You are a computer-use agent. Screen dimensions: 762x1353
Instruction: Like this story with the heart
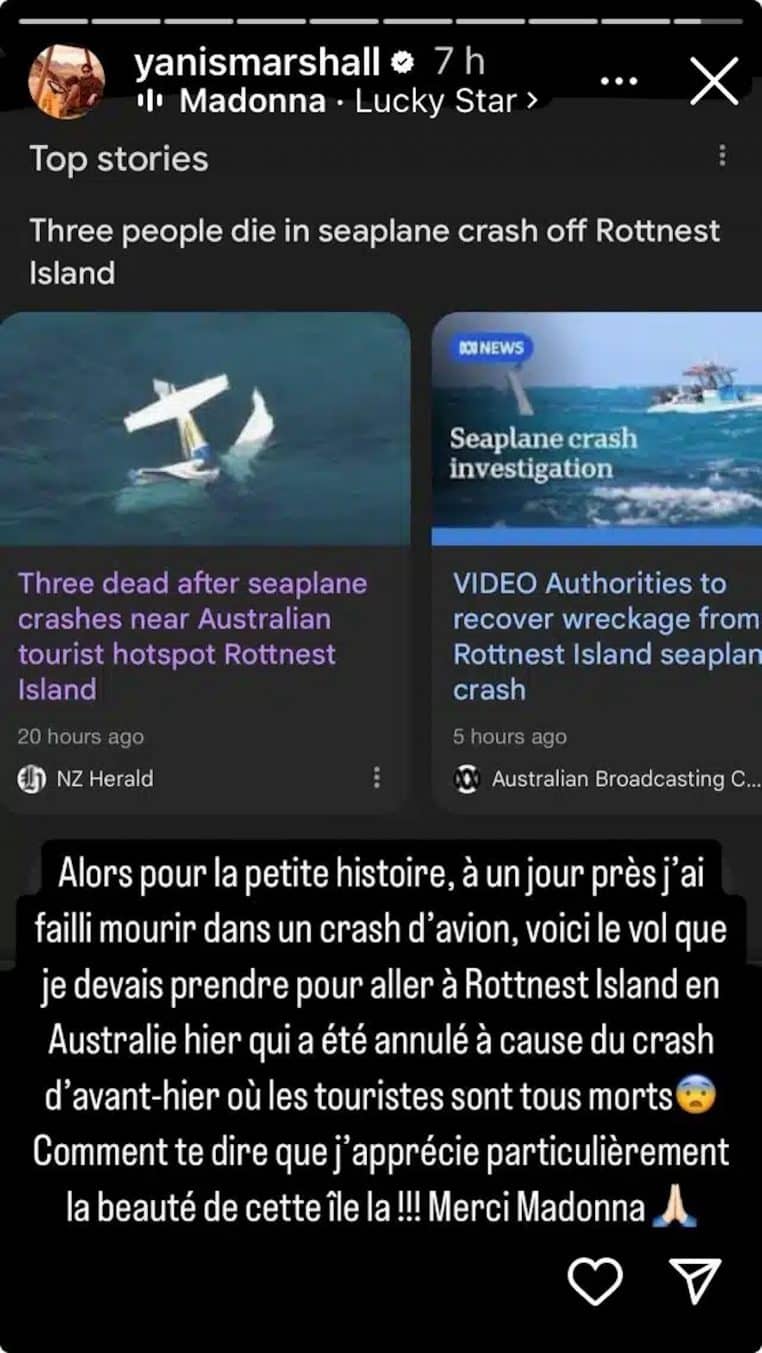(595, 1280)
